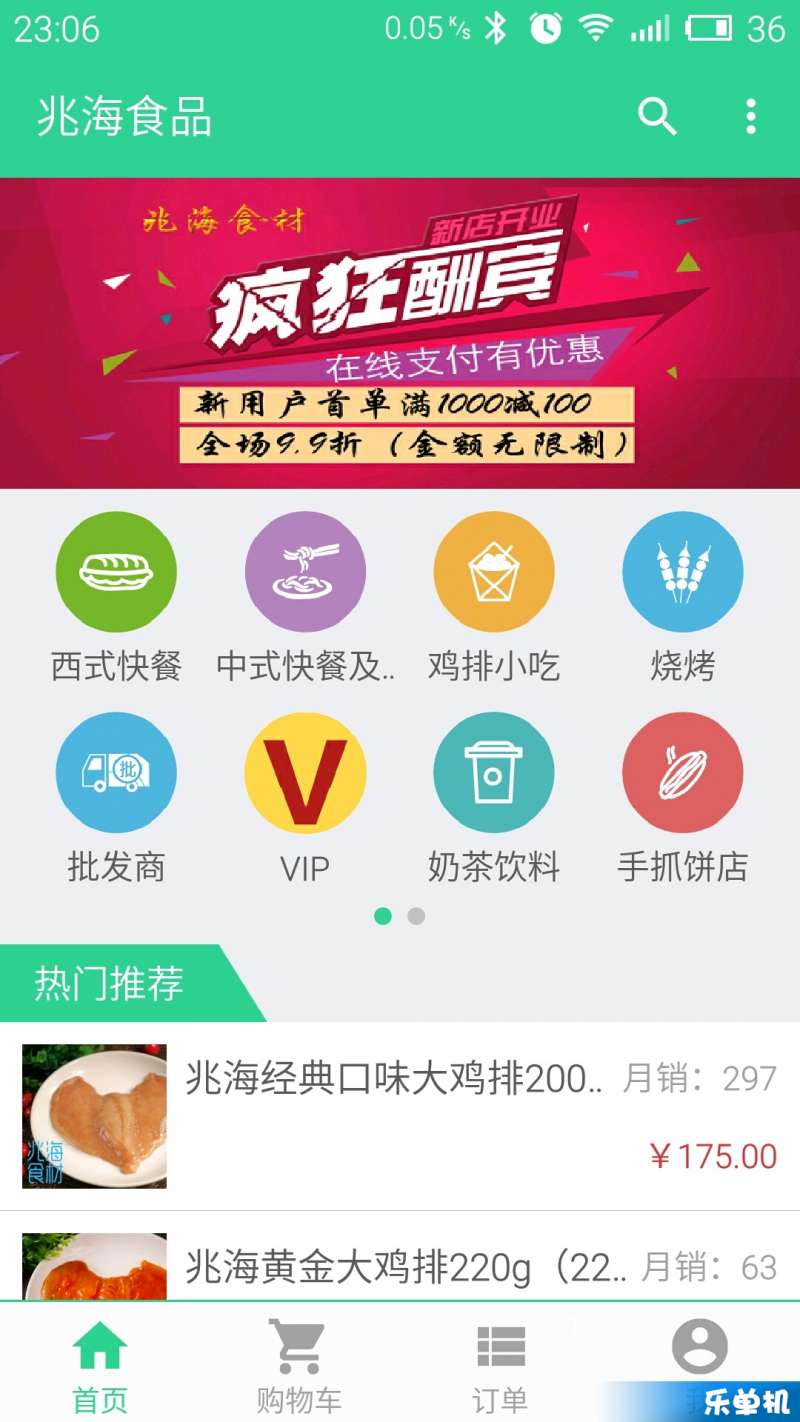The image size is (800, 1422).
Task: Select the 中式快餐及.. category
Action: tap(305, 598)
